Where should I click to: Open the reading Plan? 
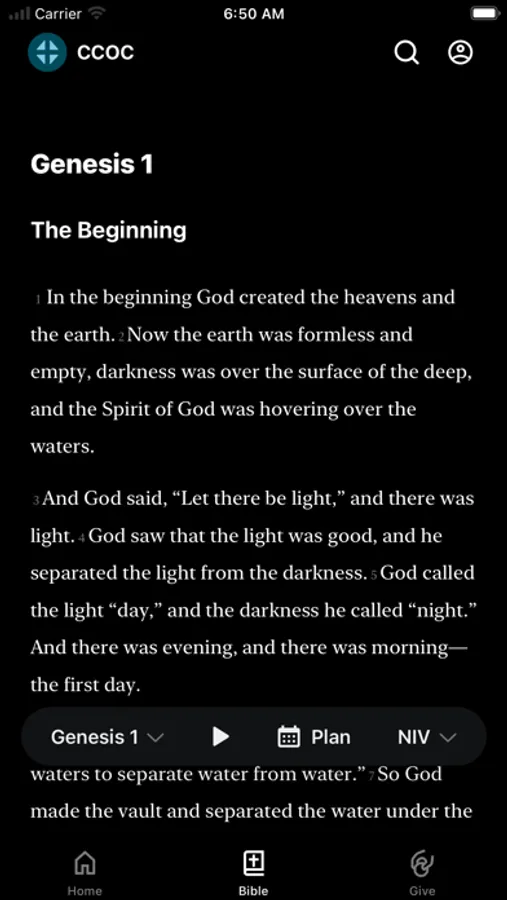point(314,737)
